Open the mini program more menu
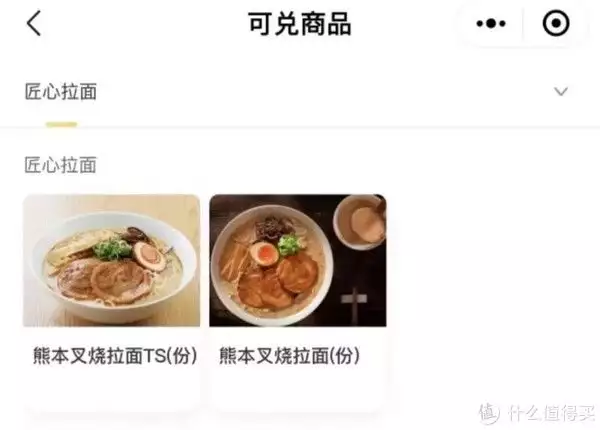The image size is (600, 430). pos(490,24)
